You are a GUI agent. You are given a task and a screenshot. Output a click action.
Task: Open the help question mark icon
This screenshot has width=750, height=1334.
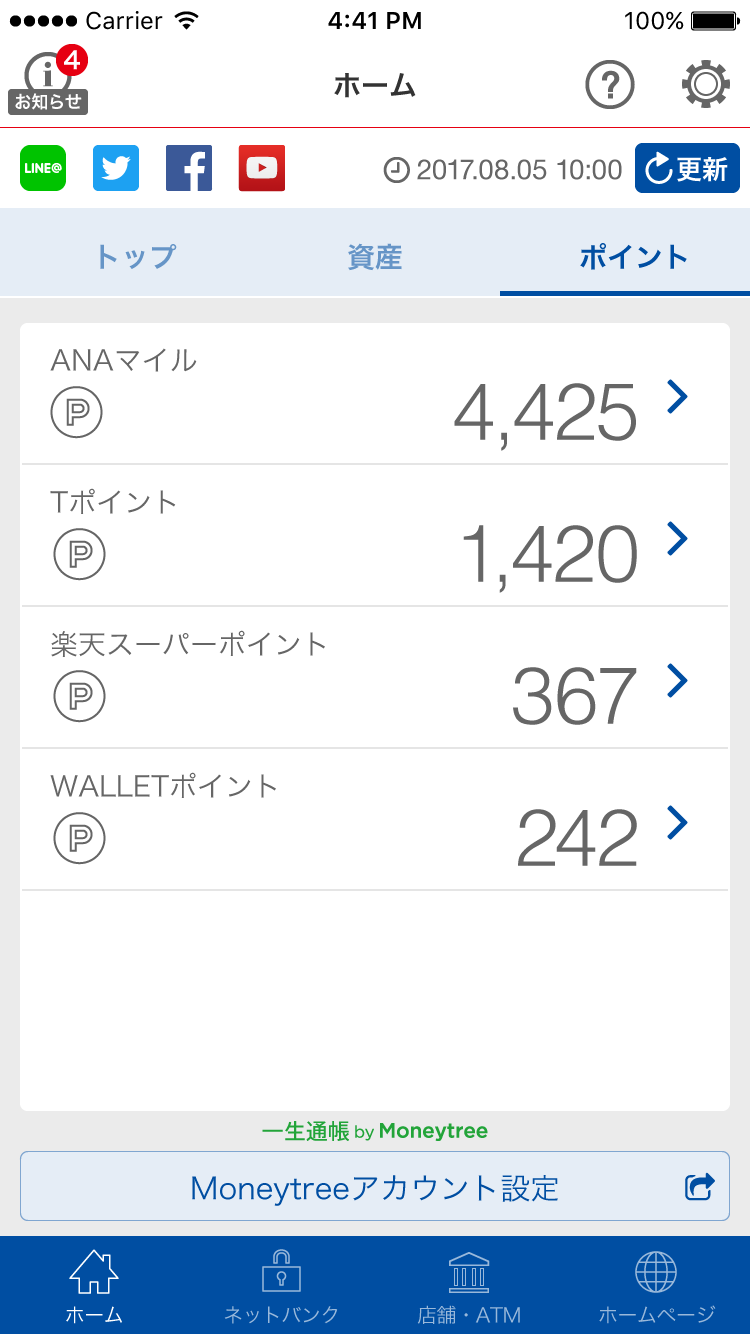(610, 85)
